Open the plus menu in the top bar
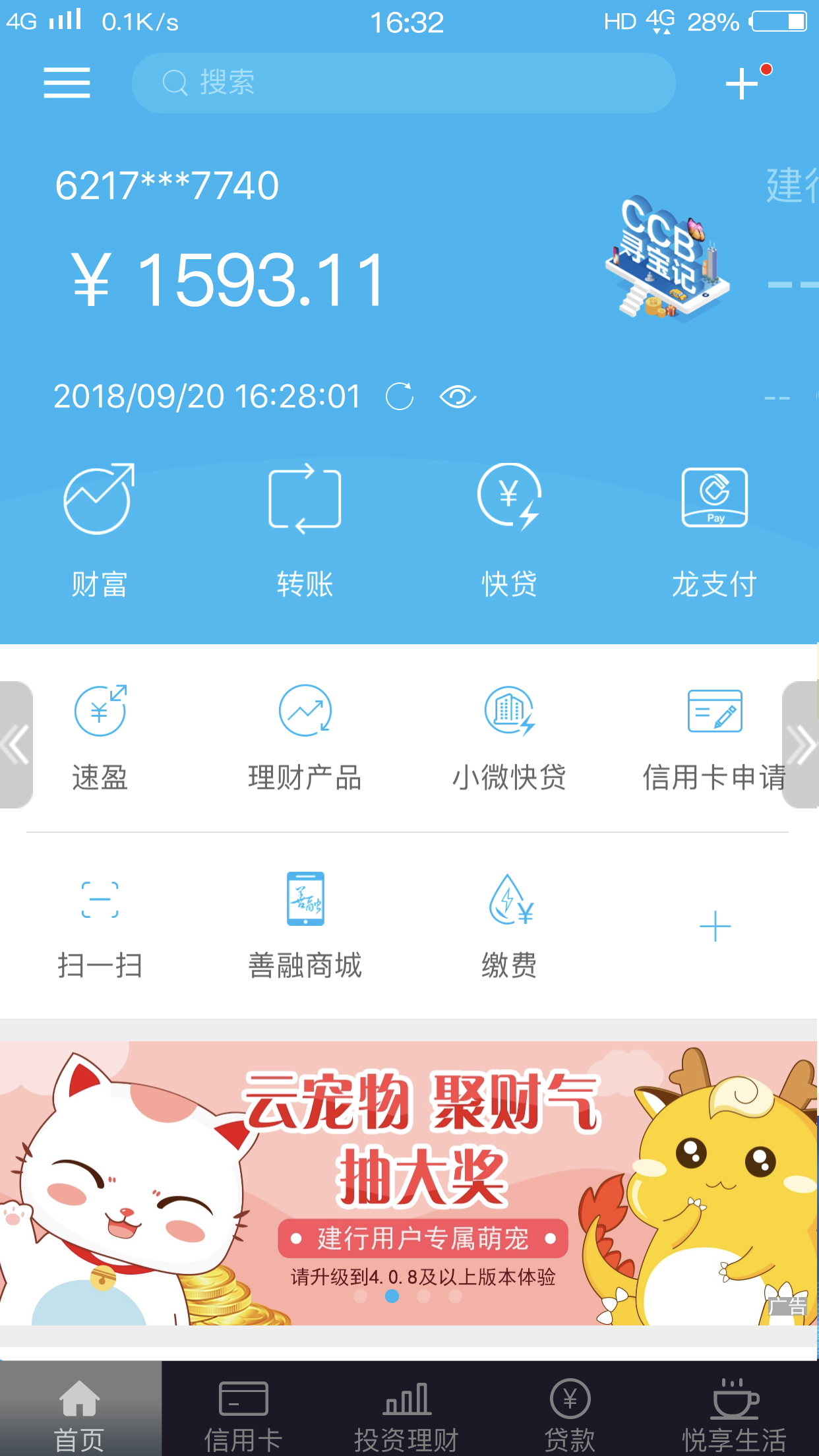The image size is (819, 1456). [x=742, y=84]
